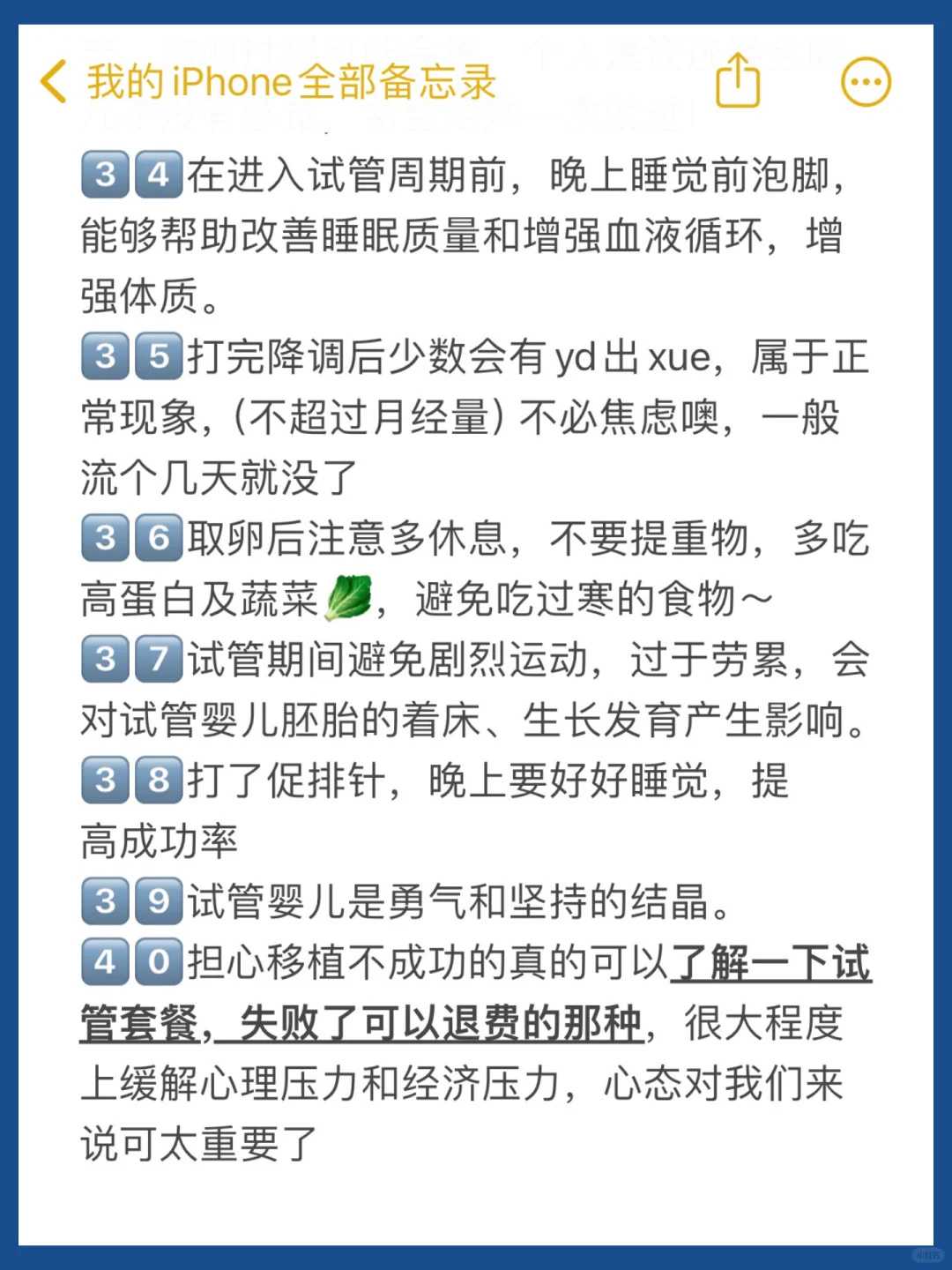Tap the sentence about 取卵后注意多休息
952x1270 pixels.
coord(476,564)
